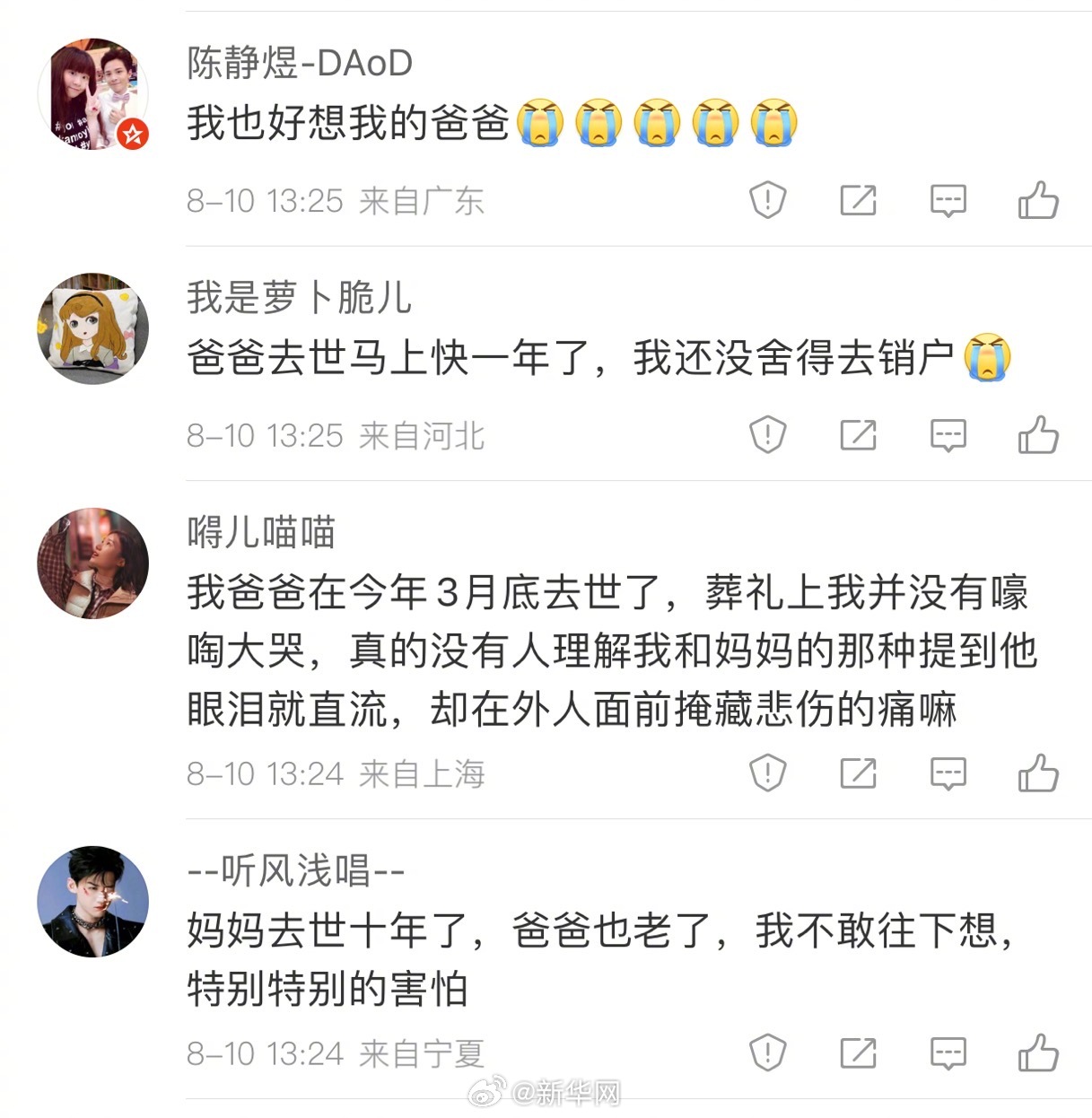Open 陈静煜-DAoD's profile avatar
Viewport: 1092px width, 1118px height.
tap(92, 92)
